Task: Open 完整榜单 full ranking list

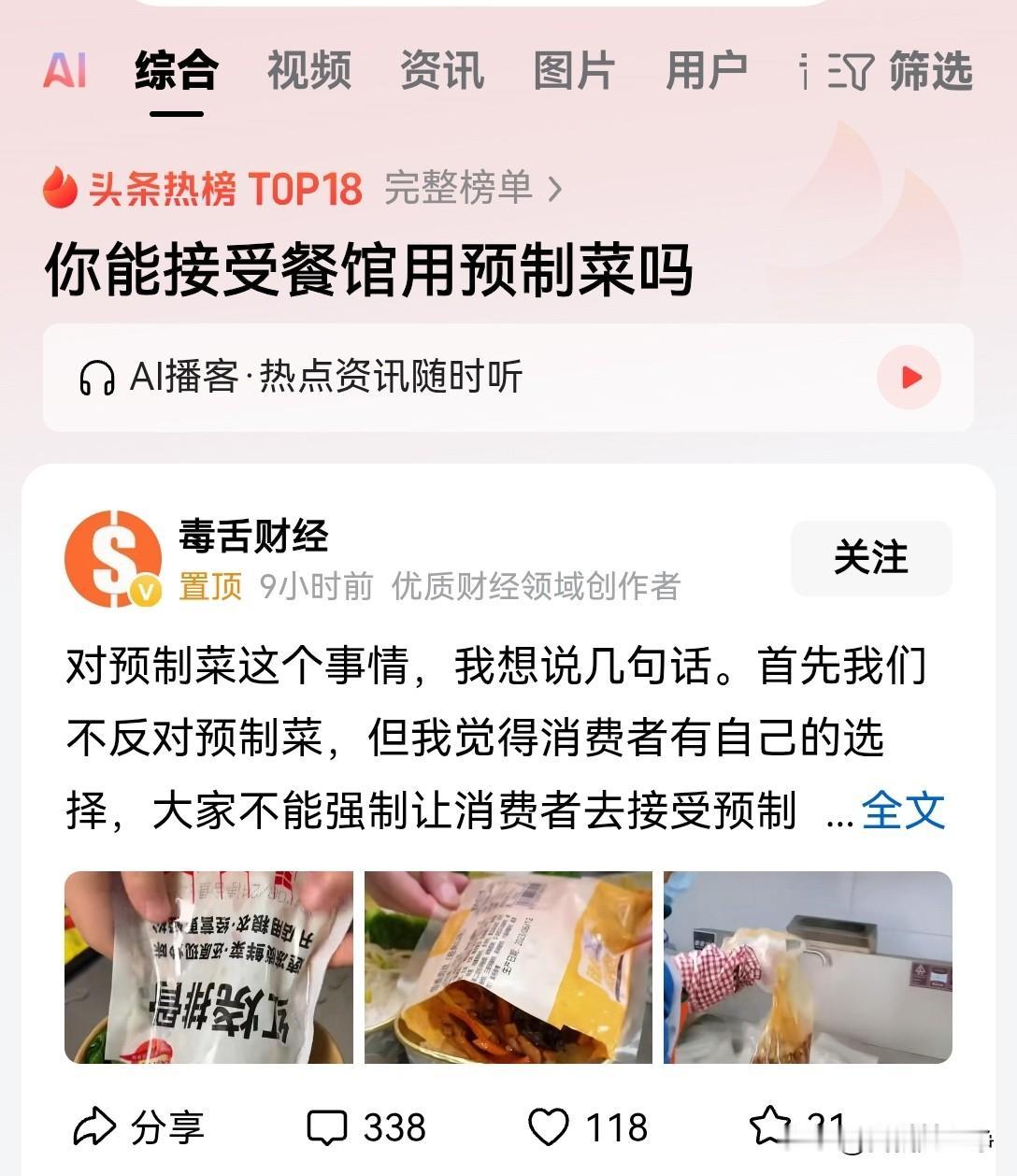Action: (463, 189)
